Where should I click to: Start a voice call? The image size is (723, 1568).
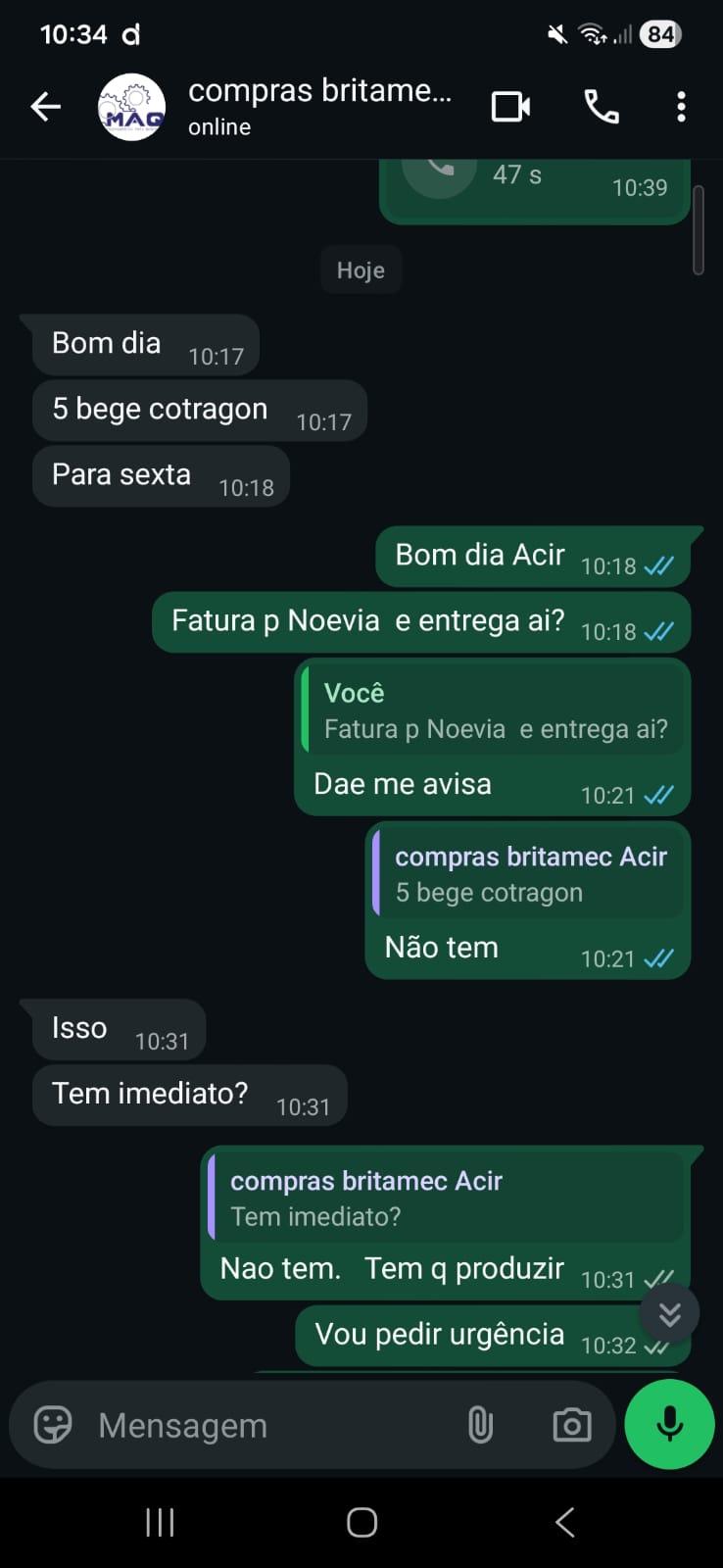pos(601,107)
